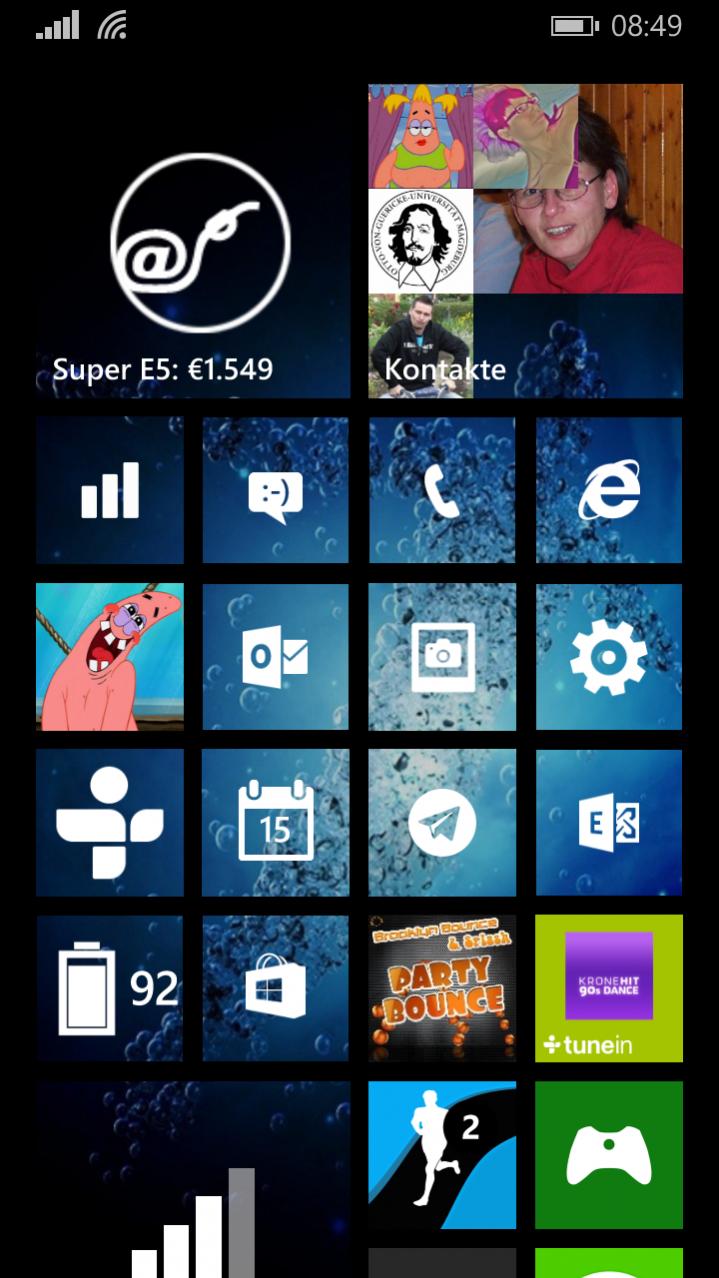
Task: Launch the Telegram app
Action: [442, 822]
